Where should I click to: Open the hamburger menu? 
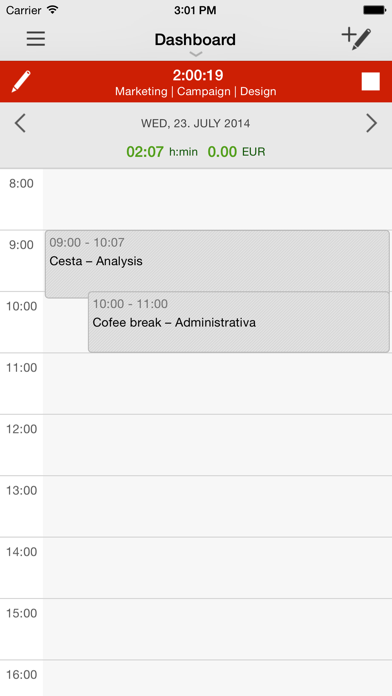[x=36, y=39]
